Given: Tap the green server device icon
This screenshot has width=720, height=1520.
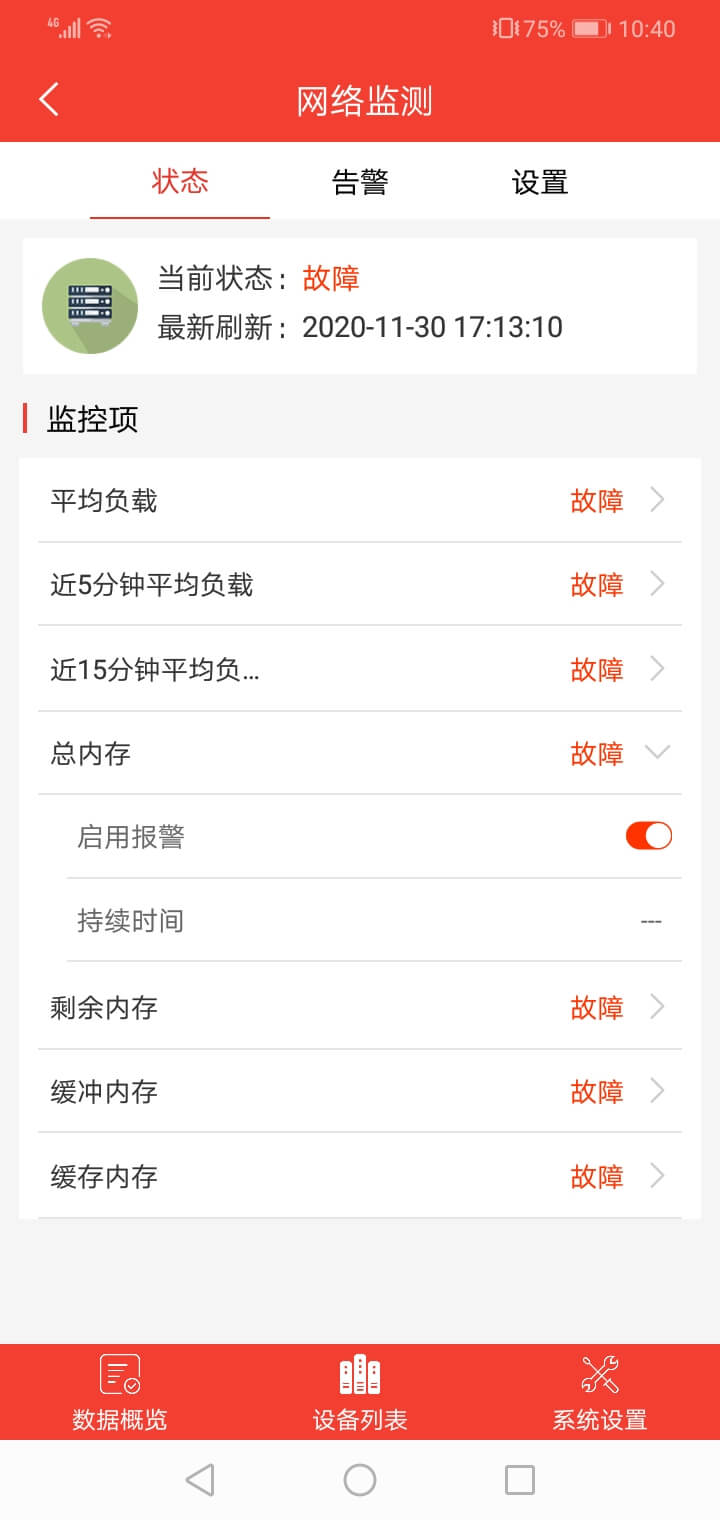Looking at the screenshot, I should click(91, 305).
